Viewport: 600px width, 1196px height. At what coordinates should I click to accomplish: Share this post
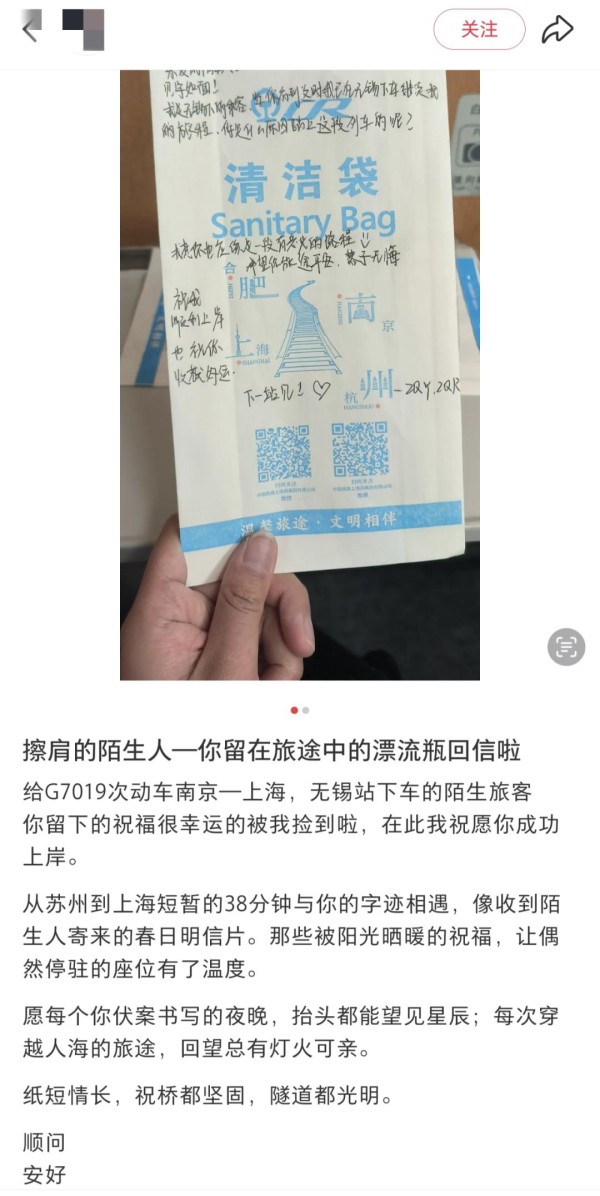(x=557, y=30)
